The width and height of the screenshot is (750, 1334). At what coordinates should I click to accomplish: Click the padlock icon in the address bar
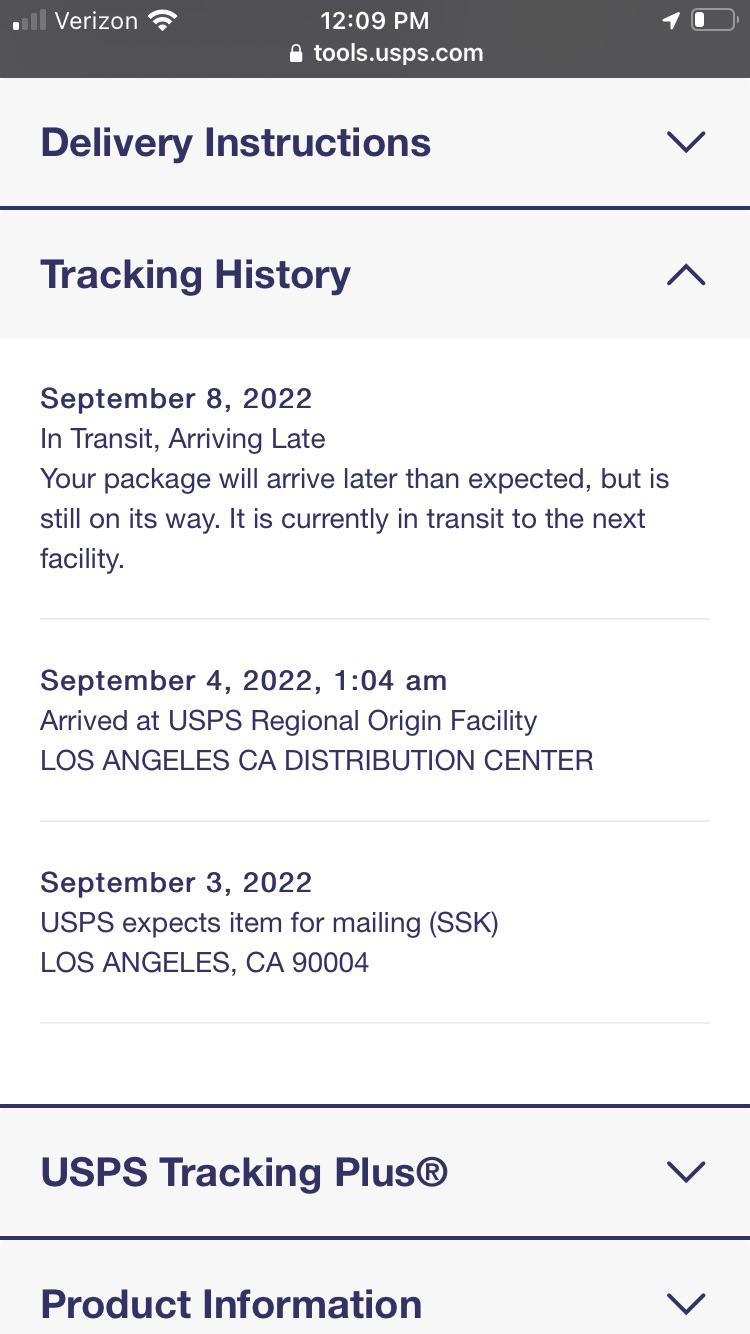295,53
